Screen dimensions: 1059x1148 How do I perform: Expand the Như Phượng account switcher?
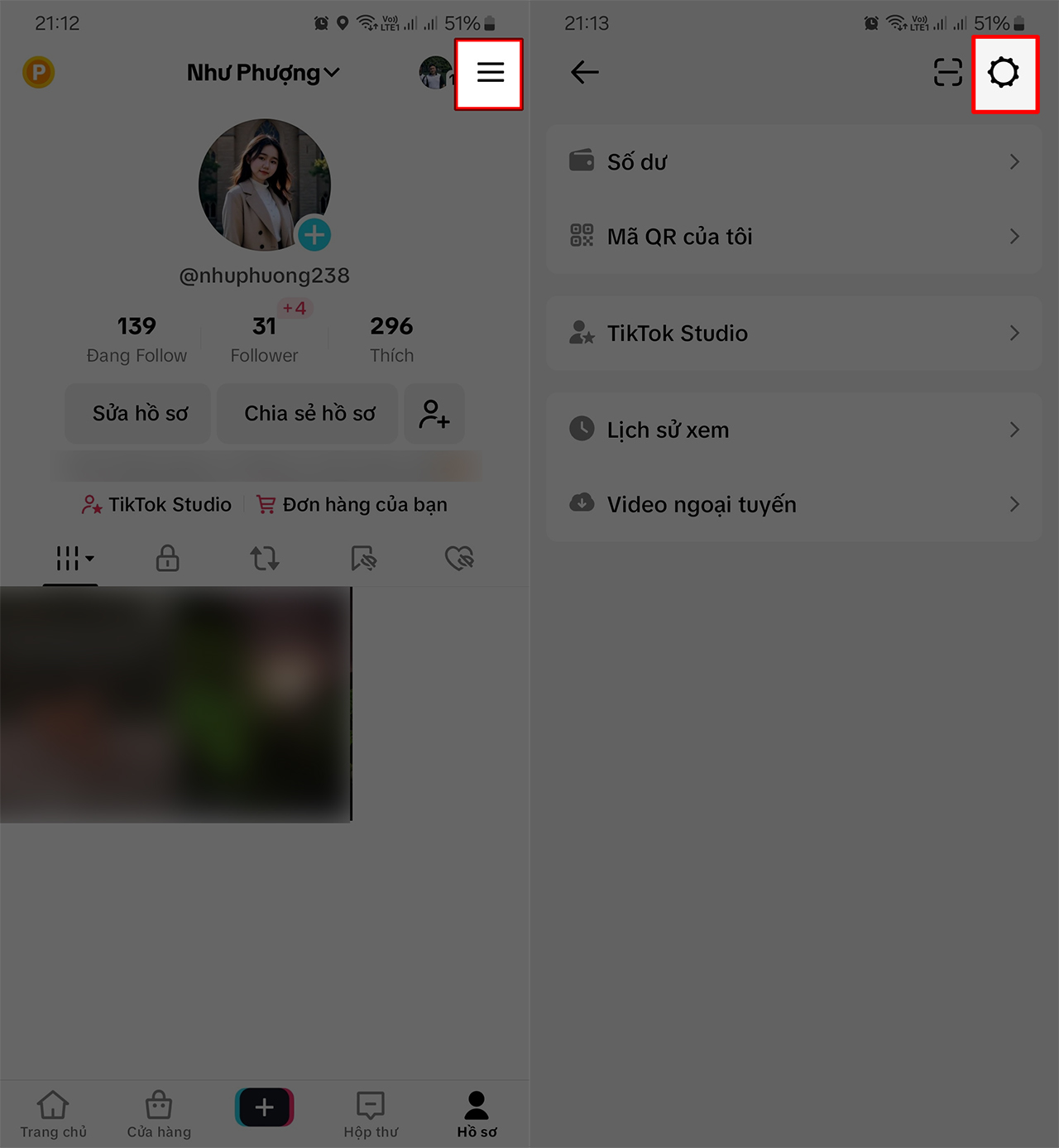click(x=263, y=73)
